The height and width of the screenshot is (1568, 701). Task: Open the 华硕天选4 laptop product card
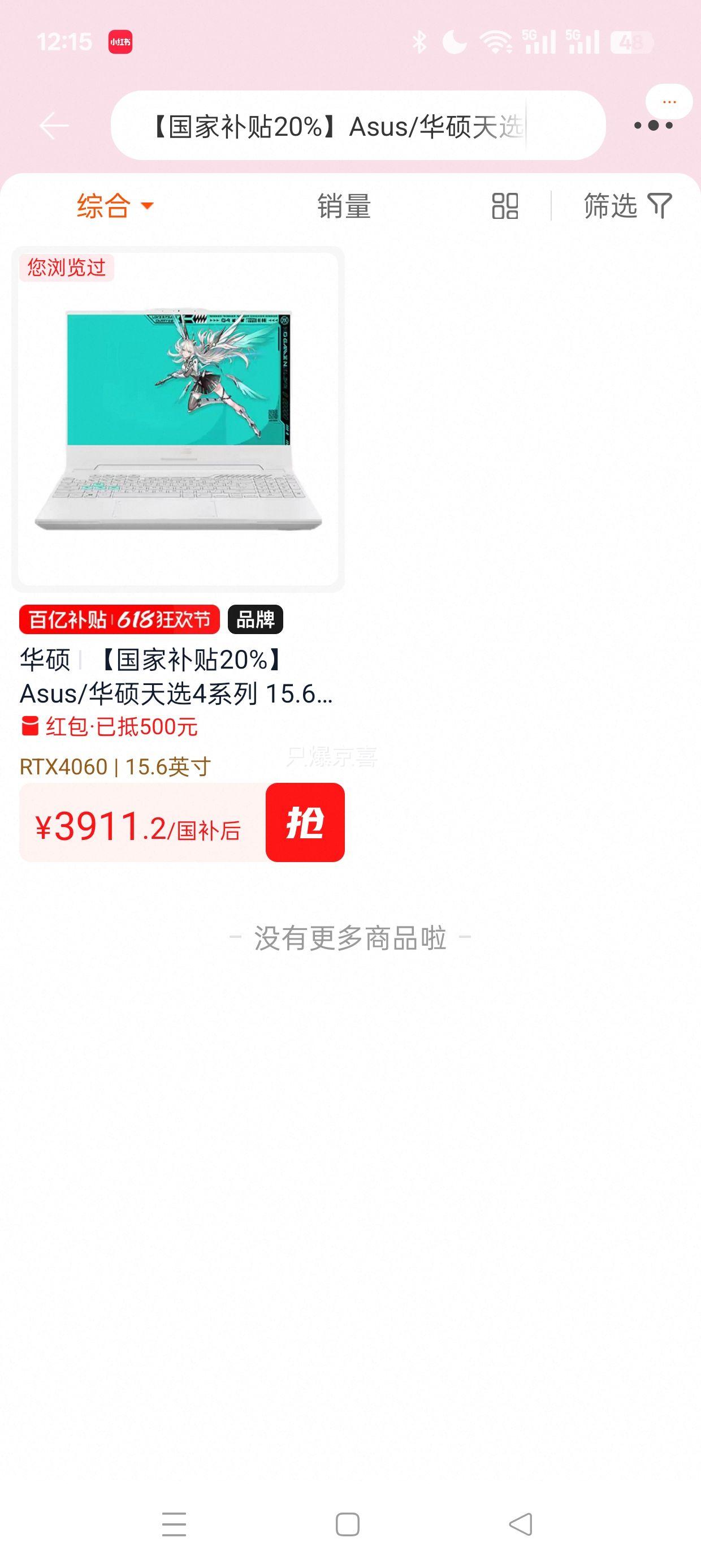pyautogui.click(x=178, y=420)
